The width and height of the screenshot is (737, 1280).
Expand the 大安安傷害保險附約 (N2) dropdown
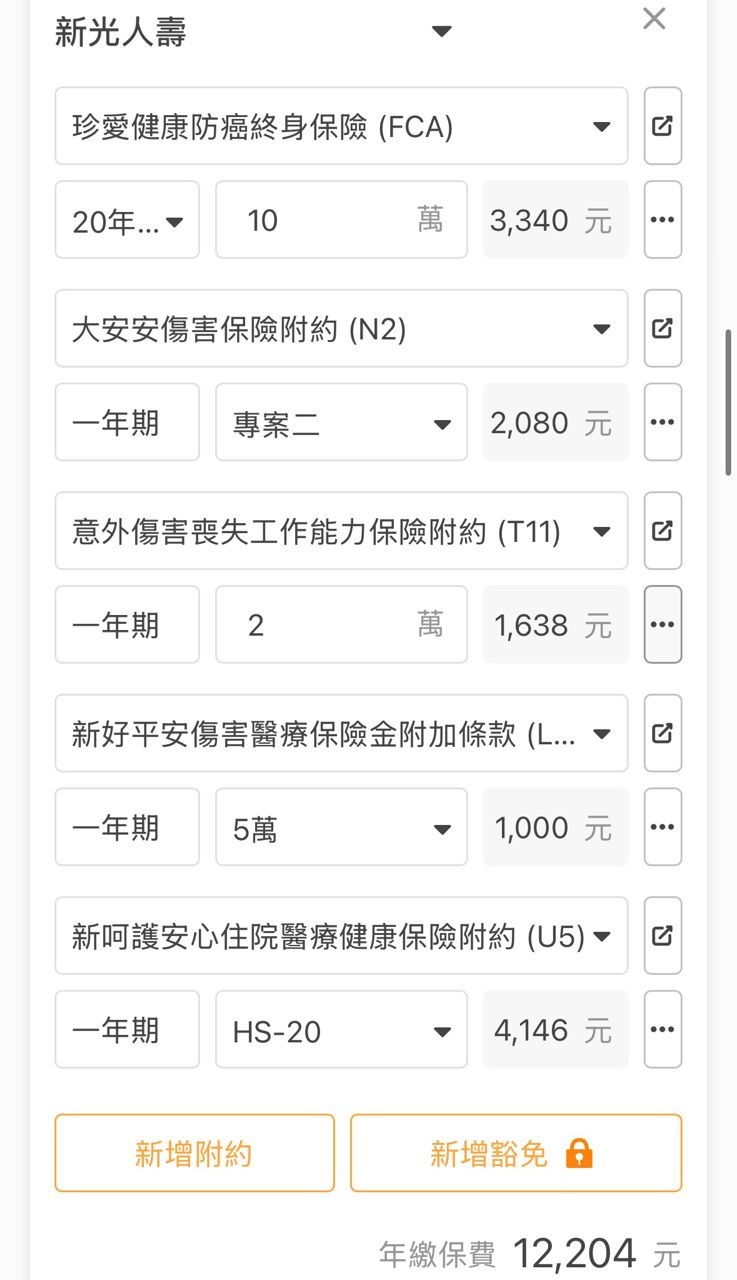tap(341, 329)
